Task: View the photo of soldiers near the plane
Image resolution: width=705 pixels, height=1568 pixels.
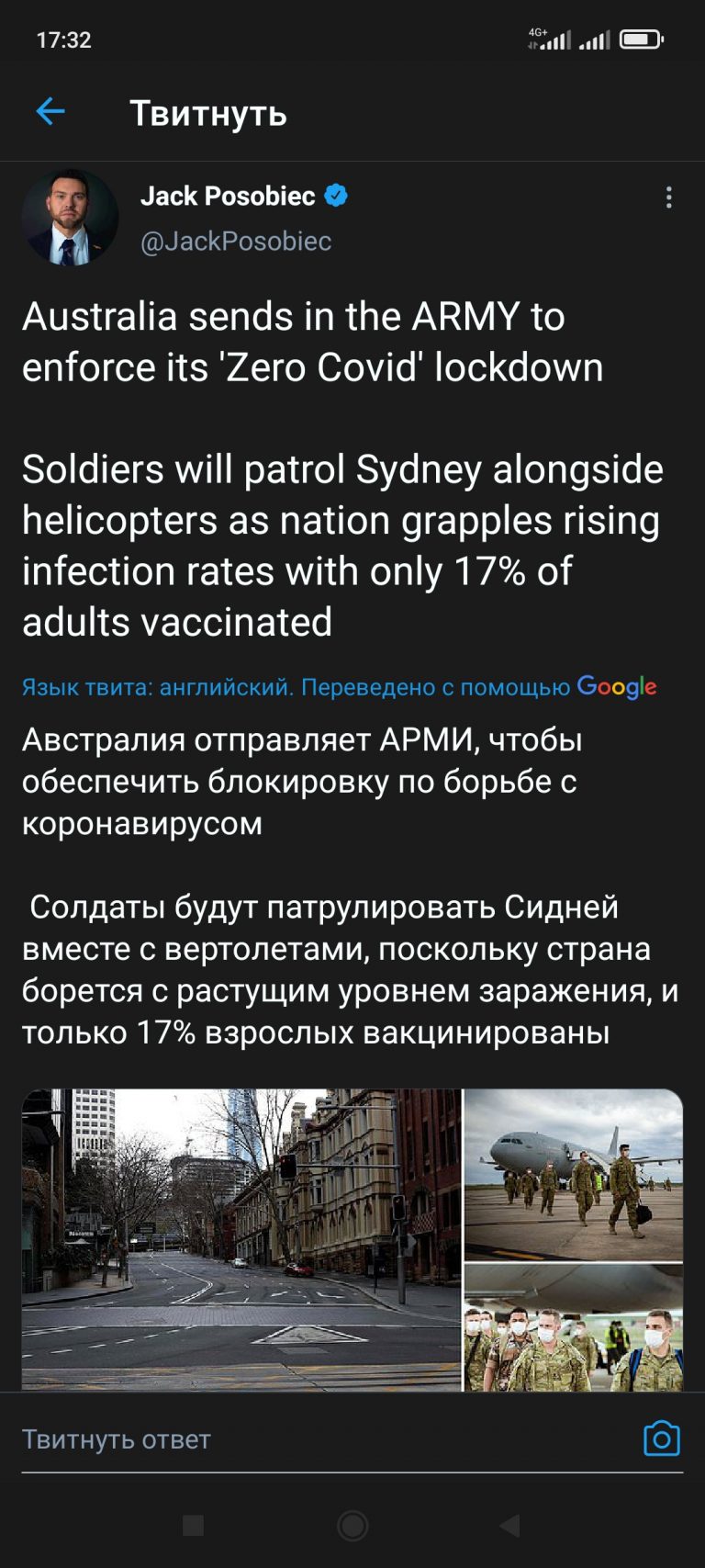Action: [x=574, y=1175]
